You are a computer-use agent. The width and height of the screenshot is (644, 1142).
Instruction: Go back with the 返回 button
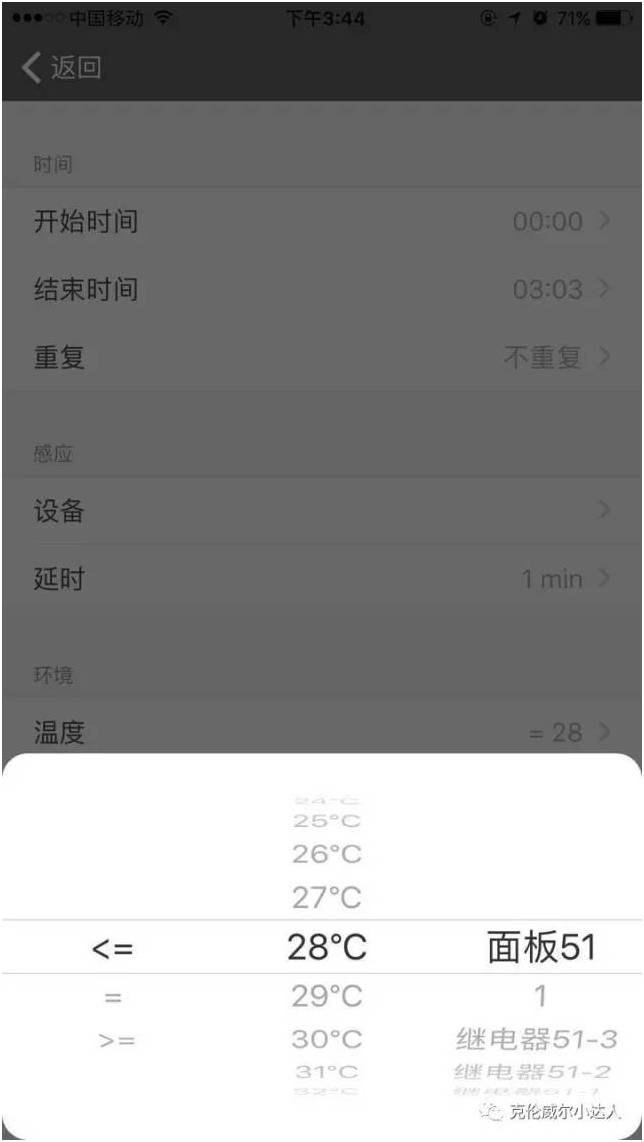[x=62, y=68]
